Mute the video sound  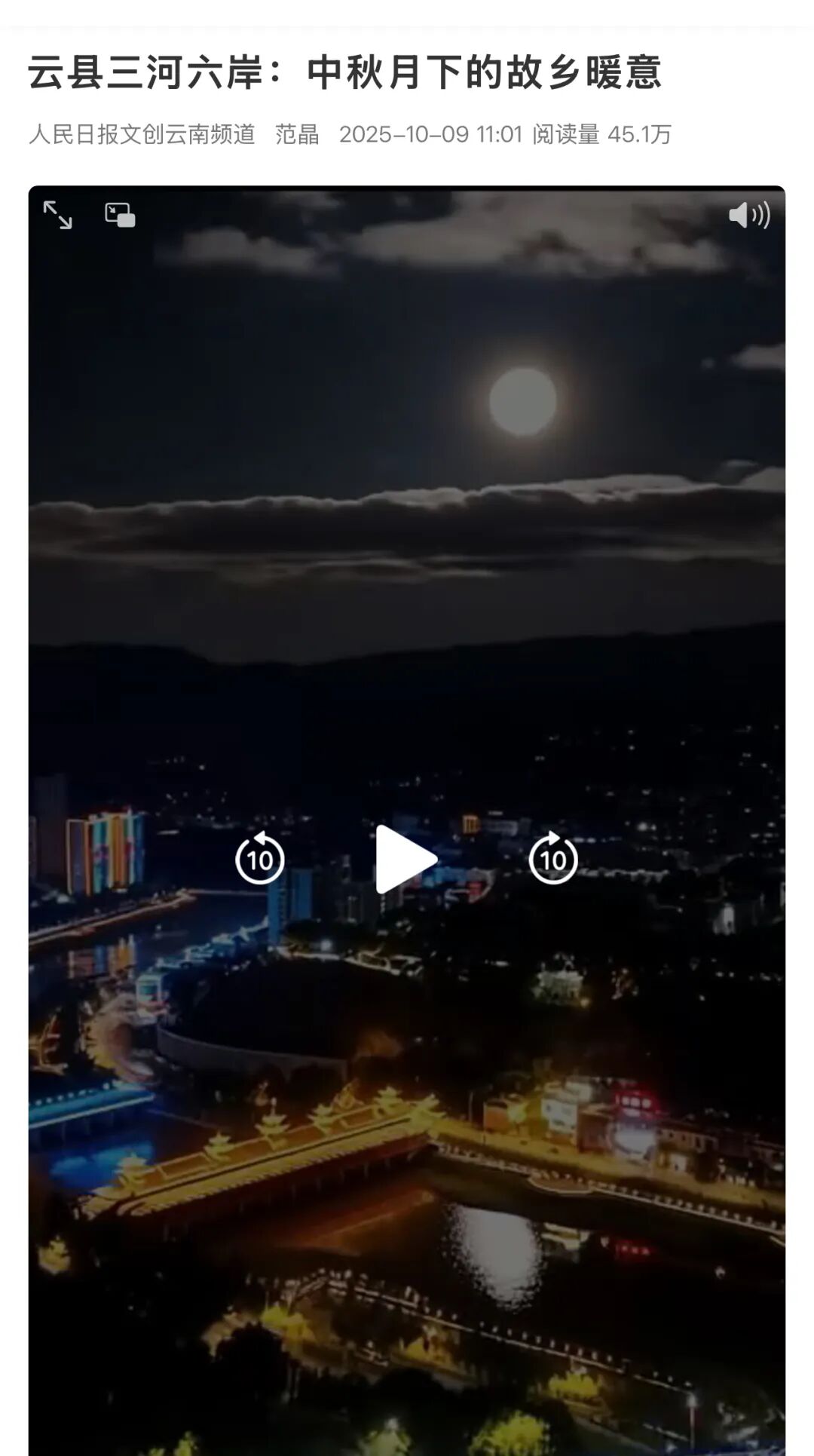tap(748, 215)
